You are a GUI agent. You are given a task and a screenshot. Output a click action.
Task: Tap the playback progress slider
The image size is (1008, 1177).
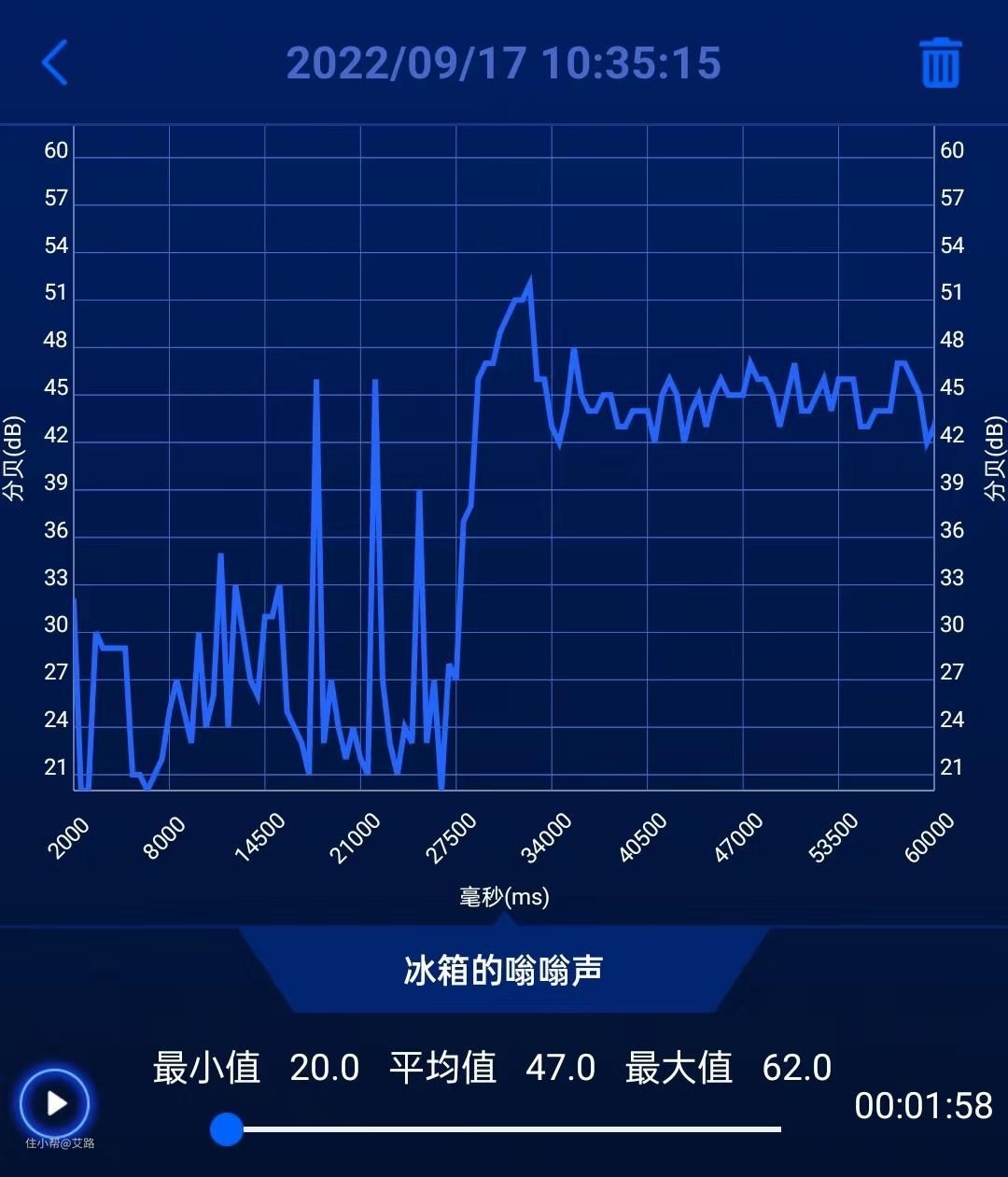point(504,1129)
